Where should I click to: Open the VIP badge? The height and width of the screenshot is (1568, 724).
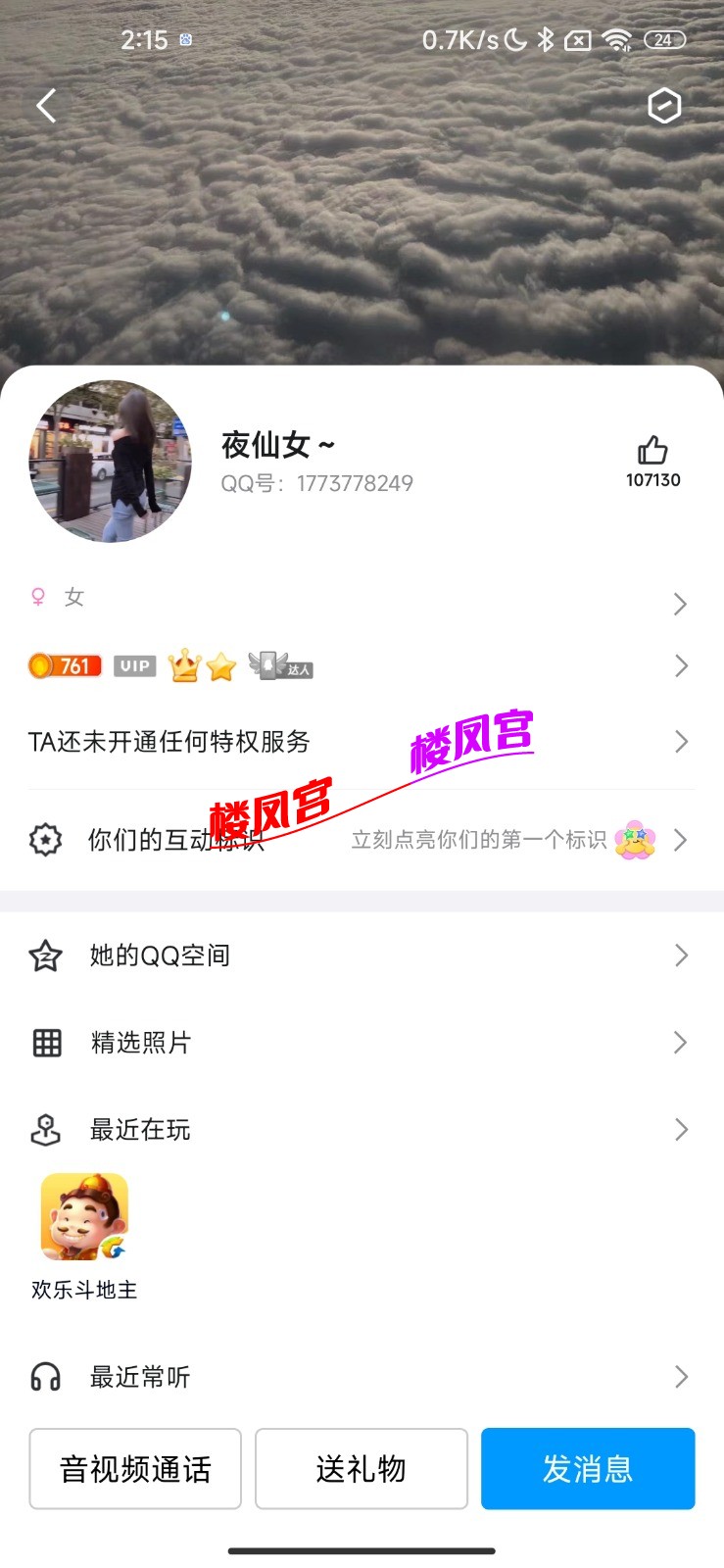pos(134,665)
